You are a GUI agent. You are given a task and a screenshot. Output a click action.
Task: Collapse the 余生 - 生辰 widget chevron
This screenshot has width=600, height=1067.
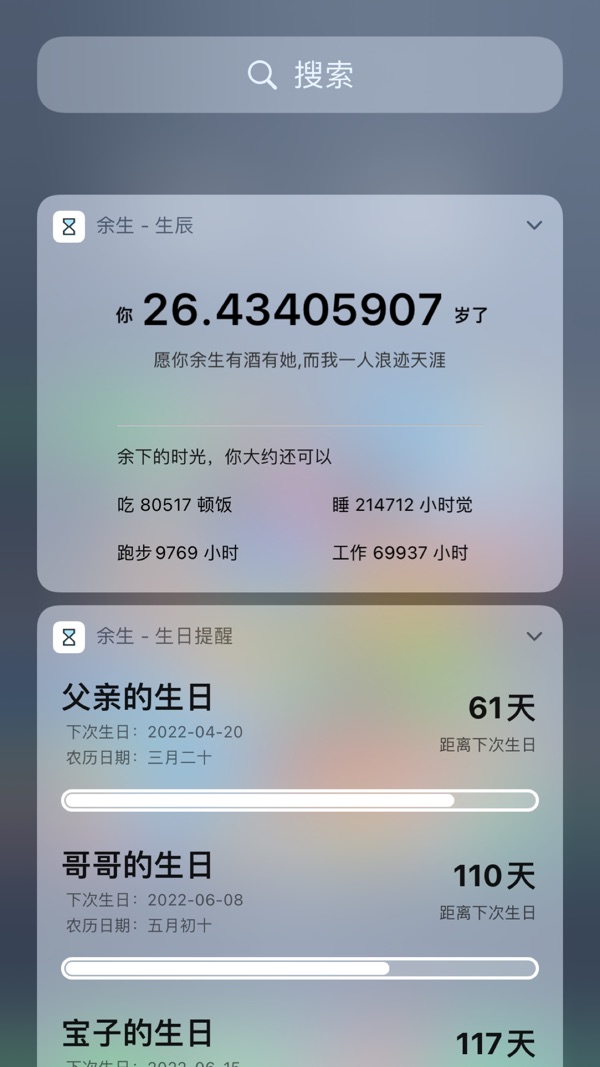[534, 225]
